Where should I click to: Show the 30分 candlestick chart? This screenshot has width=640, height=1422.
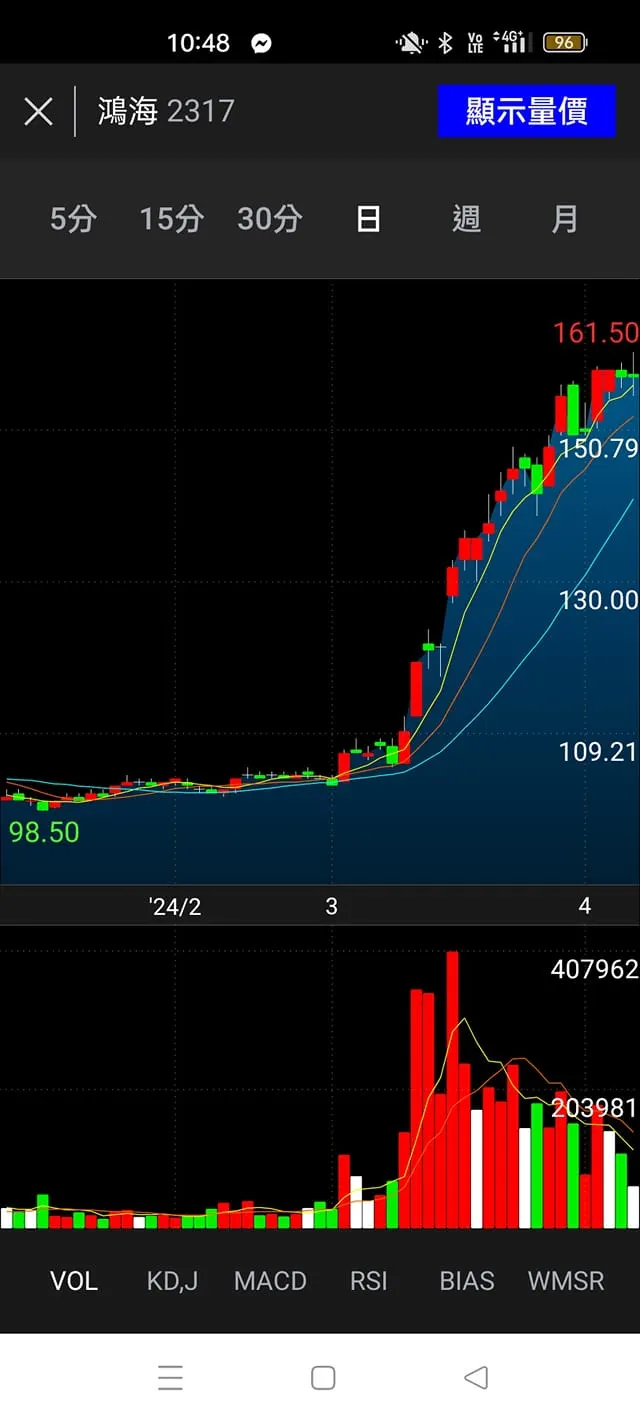tap(269, 219)
